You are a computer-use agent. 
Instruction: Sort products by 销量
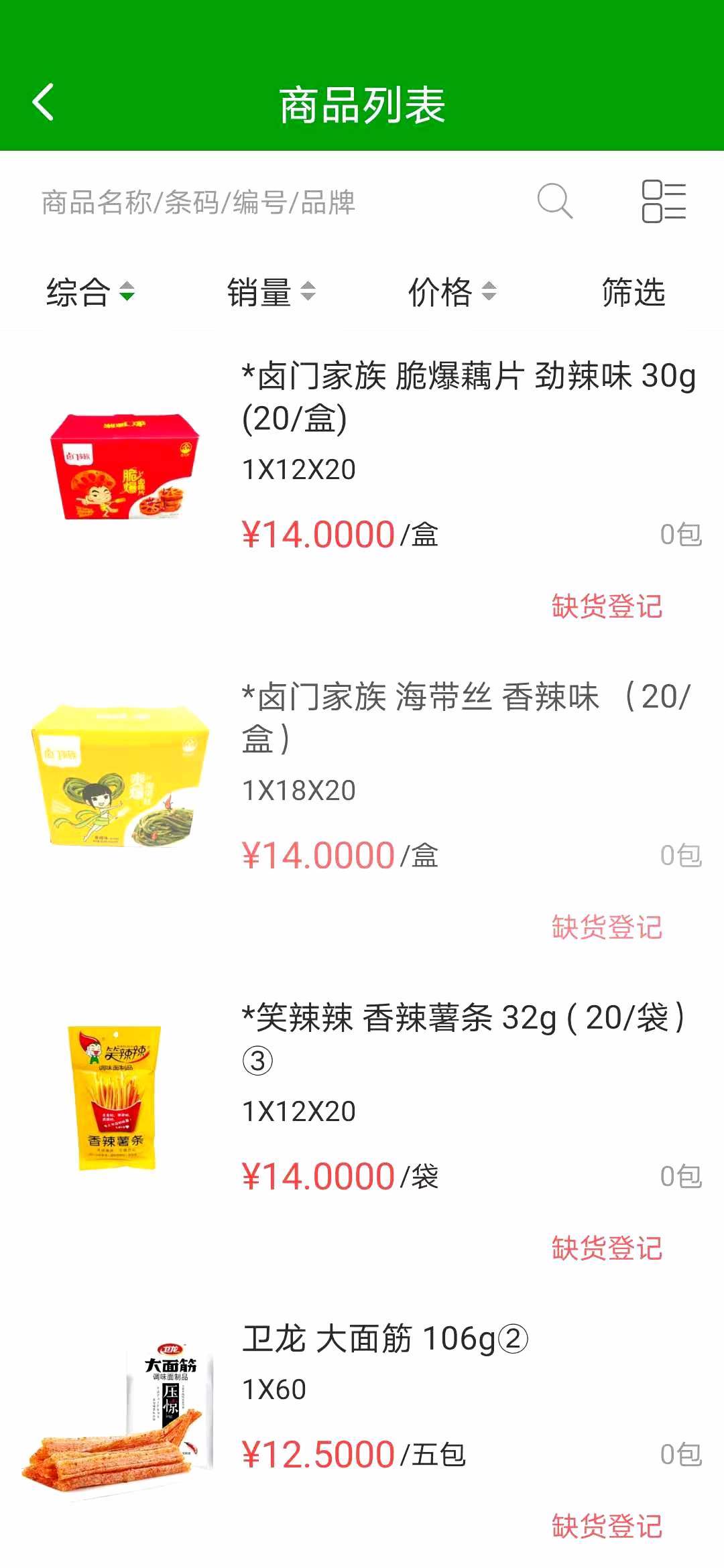[271, 292]
